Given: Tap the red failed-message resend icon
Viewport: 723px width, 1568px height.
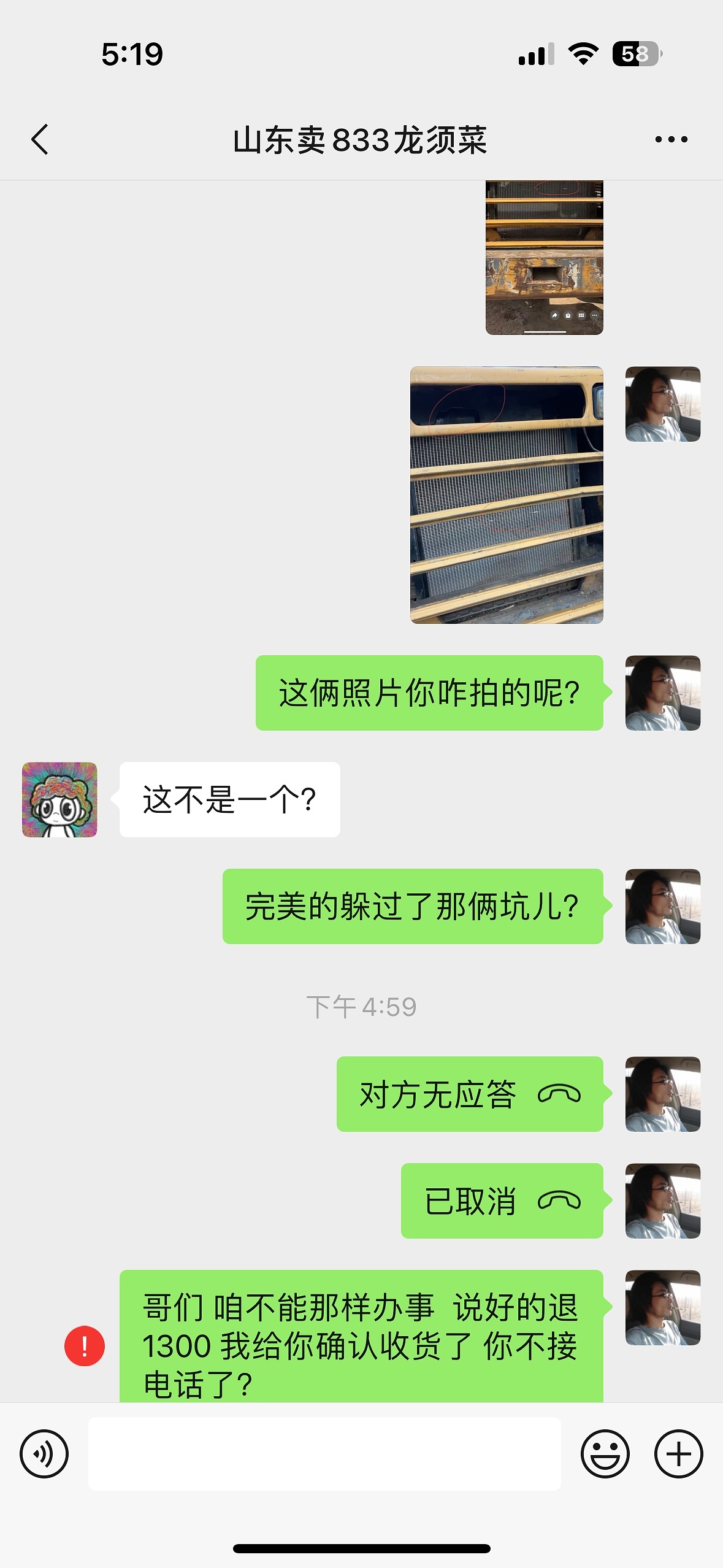Looking at the screenshot, I should (x=85, y=1346).
